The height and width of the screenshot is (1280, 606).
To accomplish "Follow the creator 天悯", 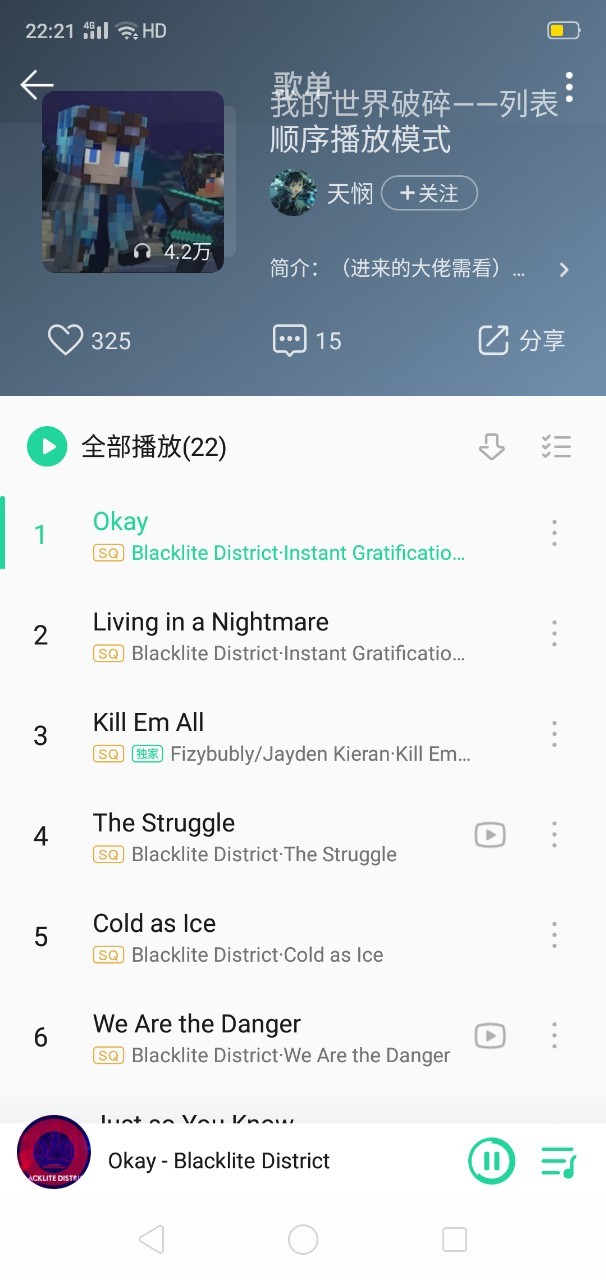I will [x=429, y=193].
